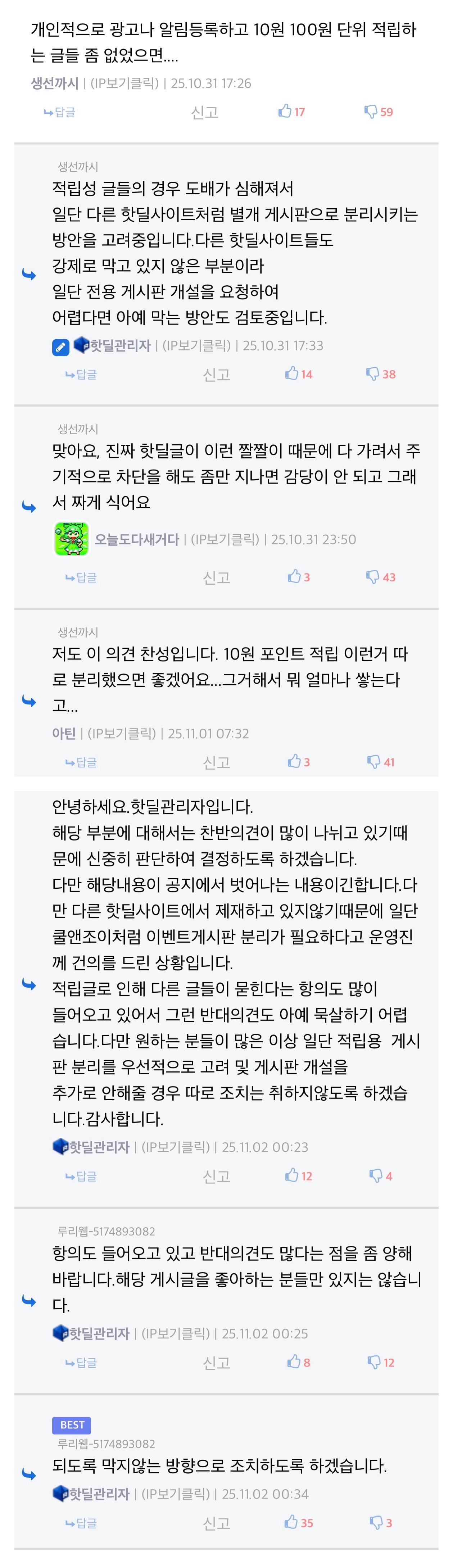Dislike 핫딜관리자's 17:33 reply showing 38
Viewport: 453px width, 1568px height.
pos(381,374)
